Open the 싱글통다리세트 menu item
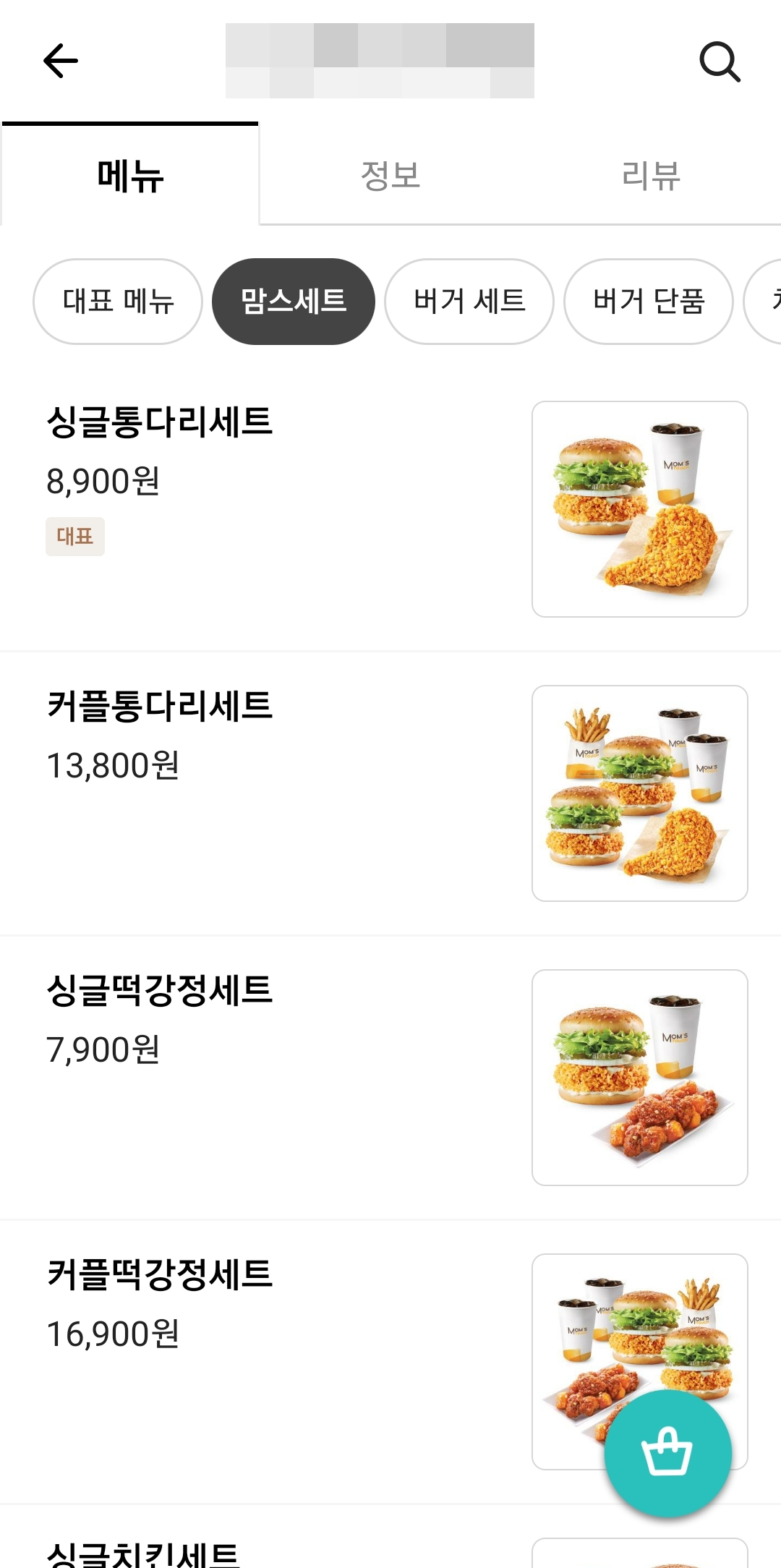This screenshot has width=781, height=1568. click(x=159, y=422)
